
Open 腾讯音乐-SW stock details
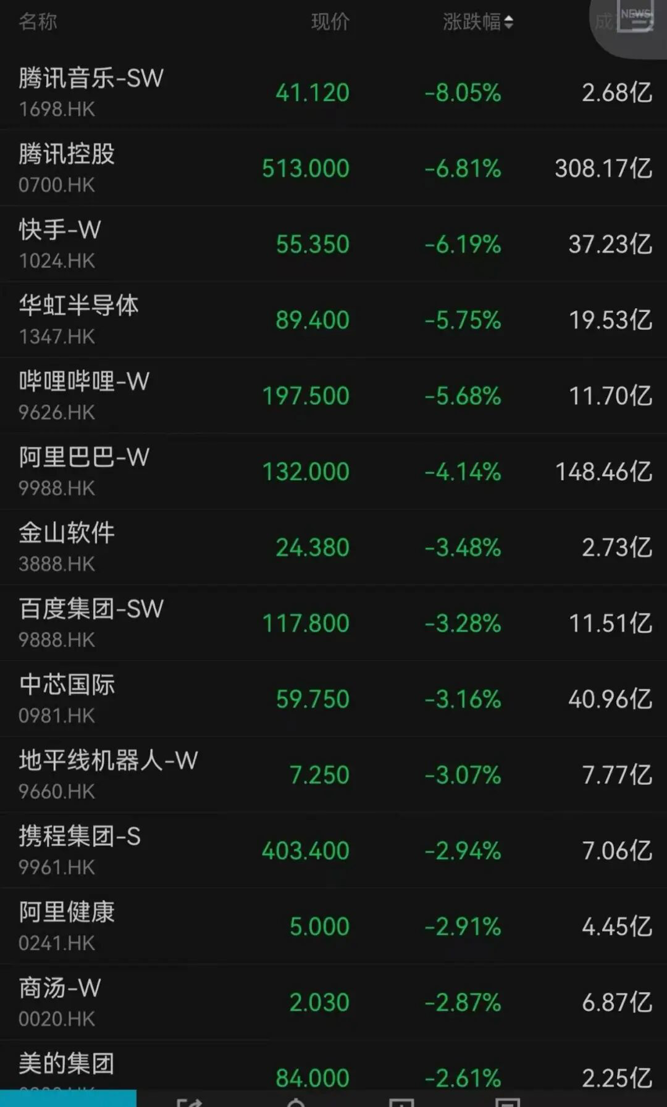(90, 91)
